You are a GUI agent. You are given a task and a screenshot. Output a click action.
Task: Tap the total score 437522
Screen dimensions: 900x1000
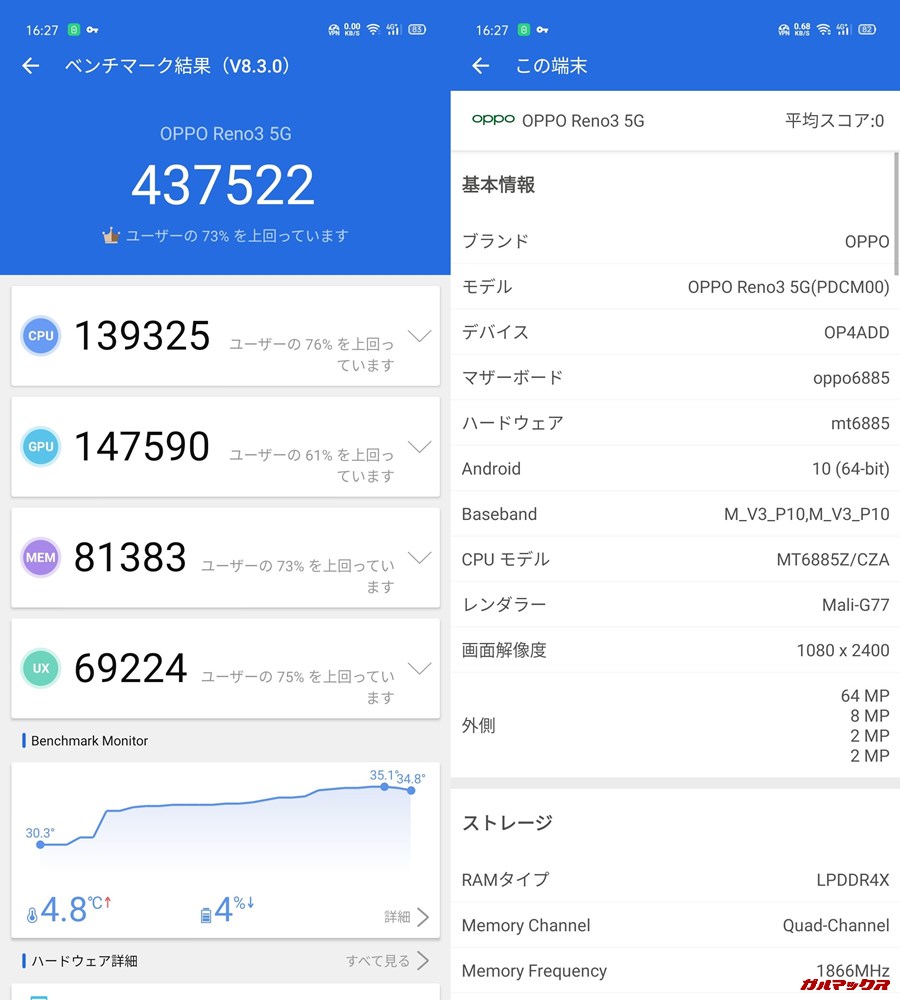224,183
